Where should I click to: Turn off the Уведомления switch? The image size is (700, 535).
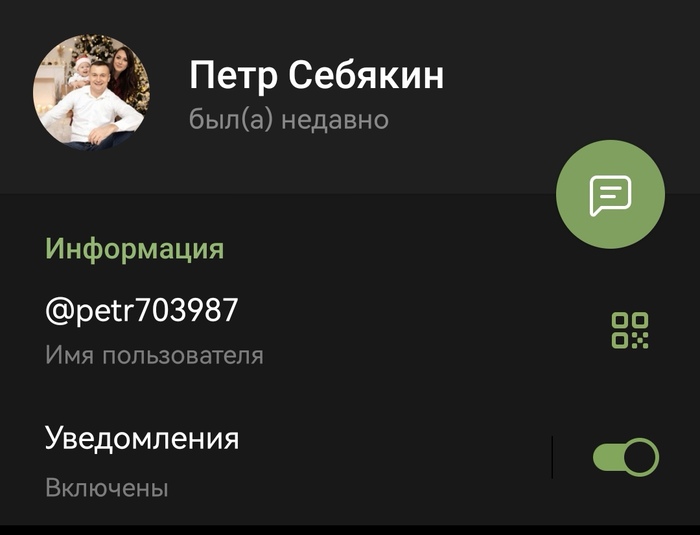pos(626,457)
